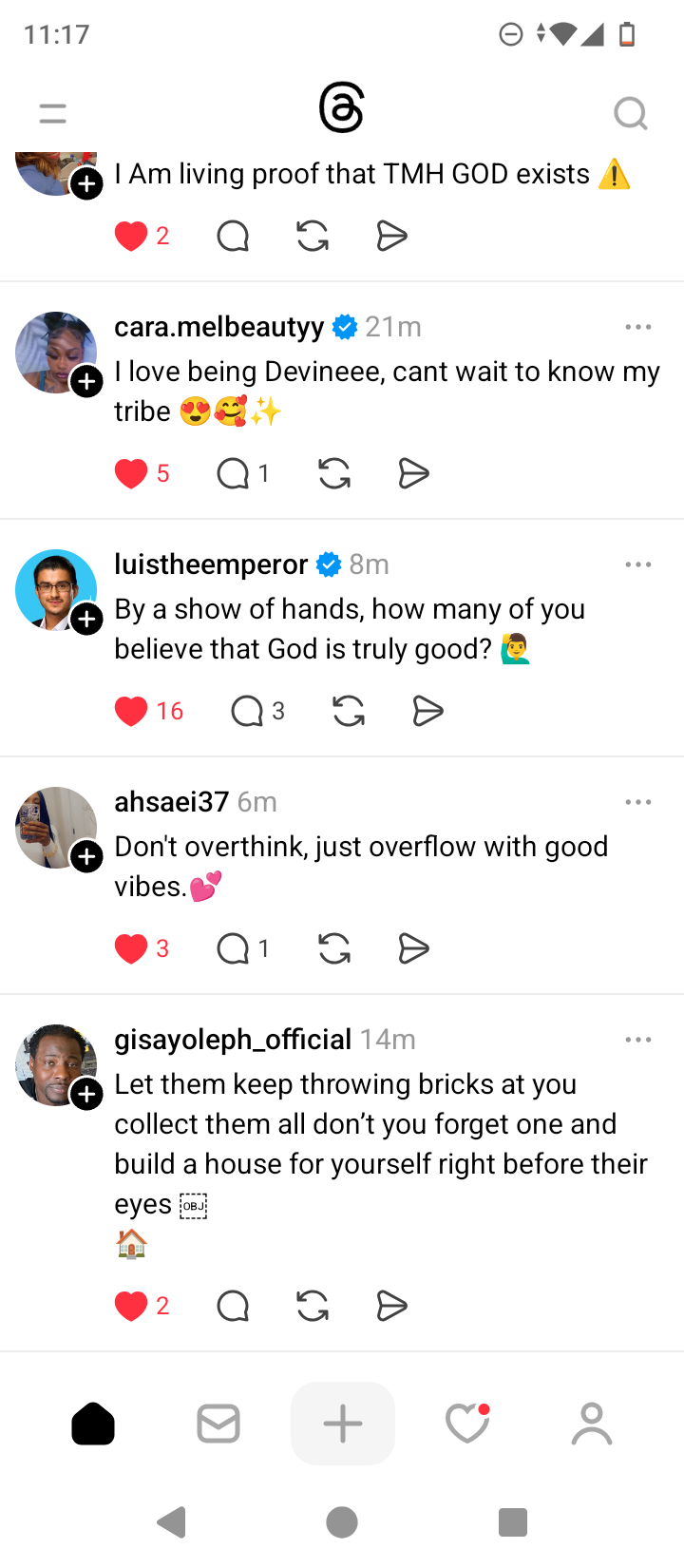This screenshot has width=684, height=1568.
Task: Share gisayoleph_official's post
Action: coord(391,1306)
